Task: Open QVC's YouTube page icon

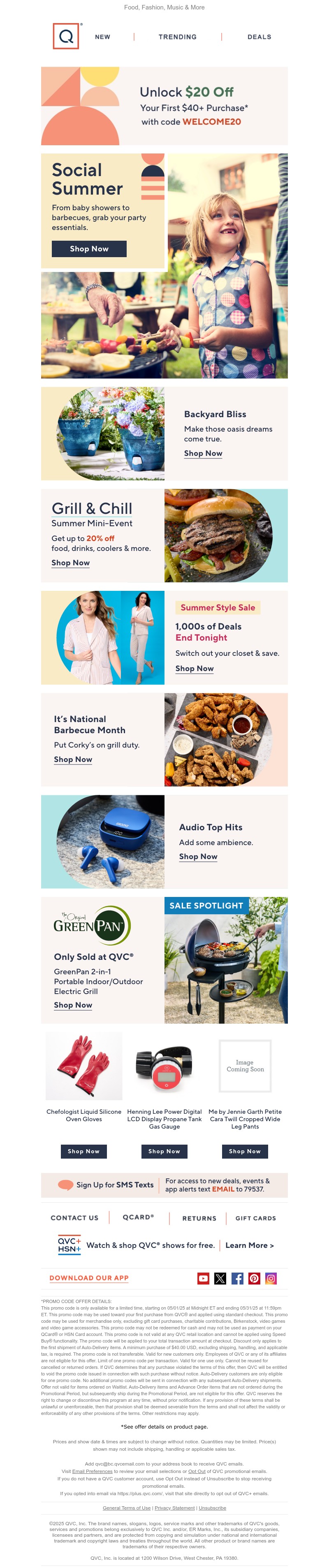Action: pos(203,1279)
